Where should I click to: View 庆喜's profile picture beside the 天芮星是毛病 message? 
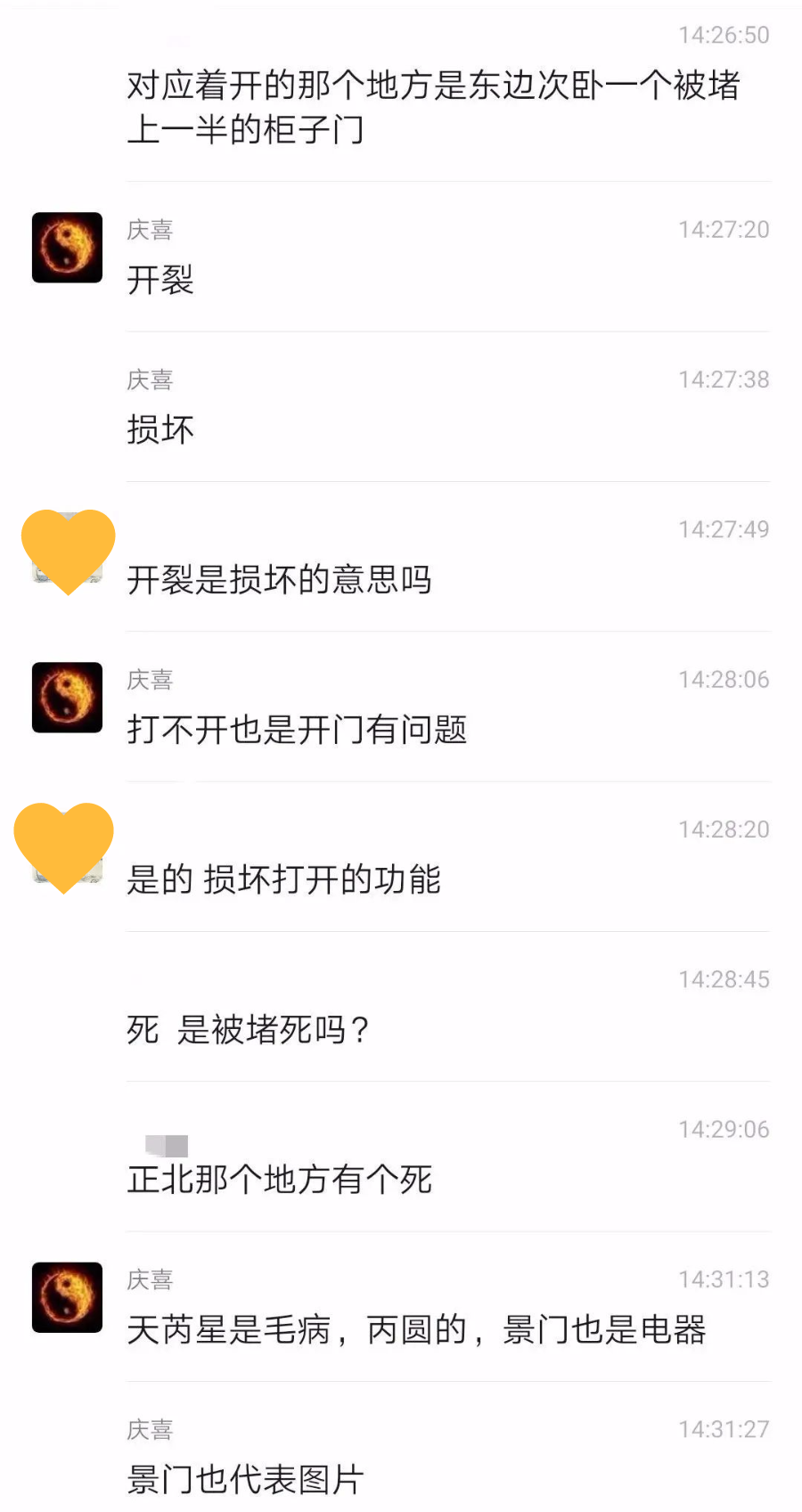[67, 1296]
